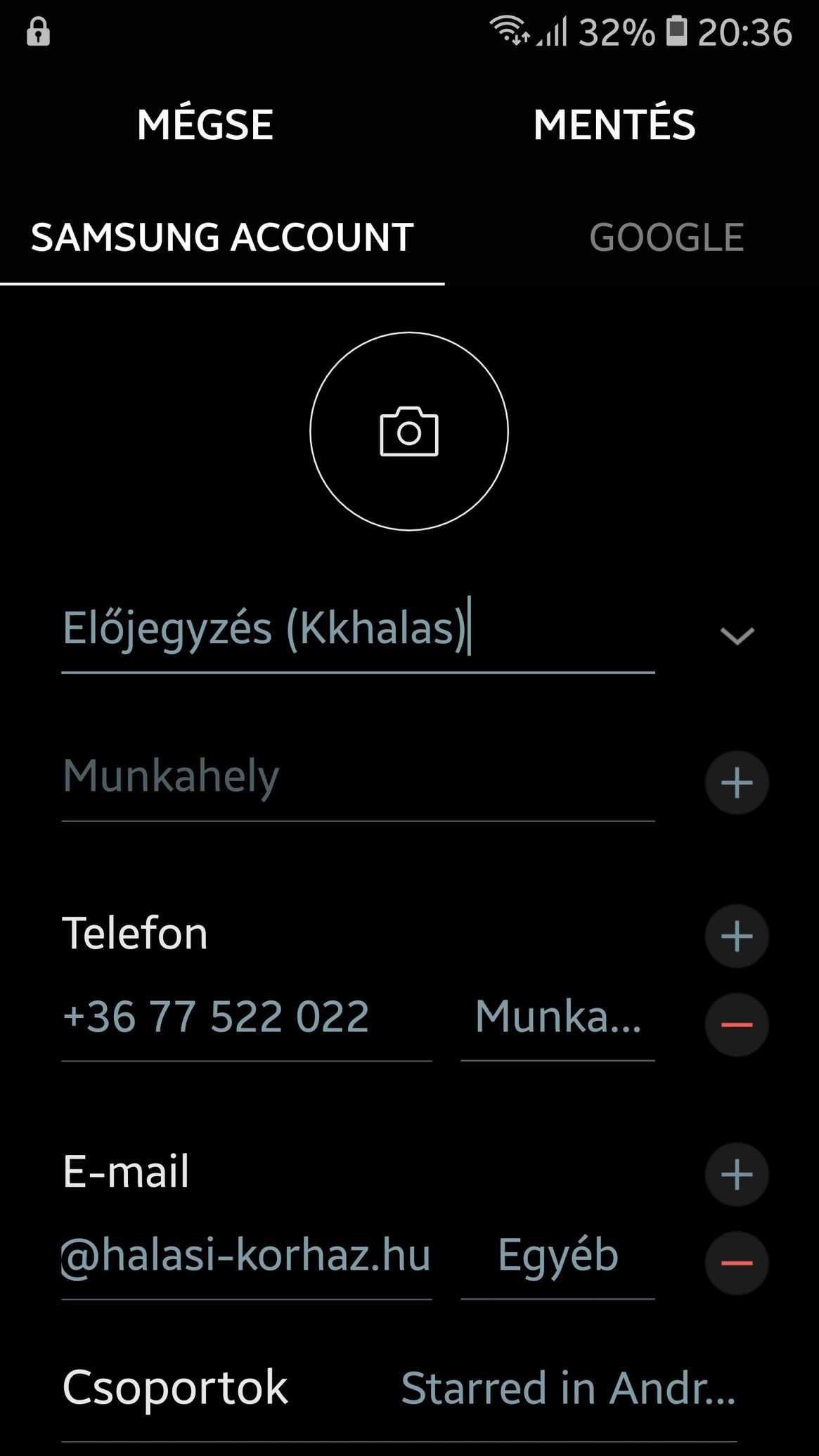819x1456 pixels.
Task: Open Csoportok group selection
Action: tap(399, 1389)
